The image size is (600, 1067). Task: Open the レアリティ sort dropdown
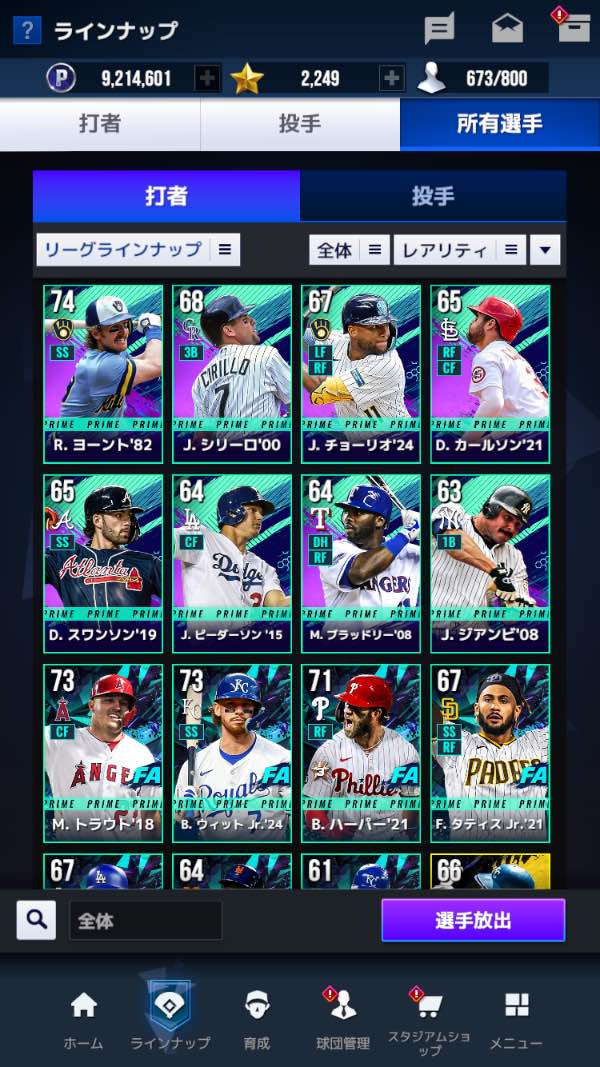click(x=459, y=250)
